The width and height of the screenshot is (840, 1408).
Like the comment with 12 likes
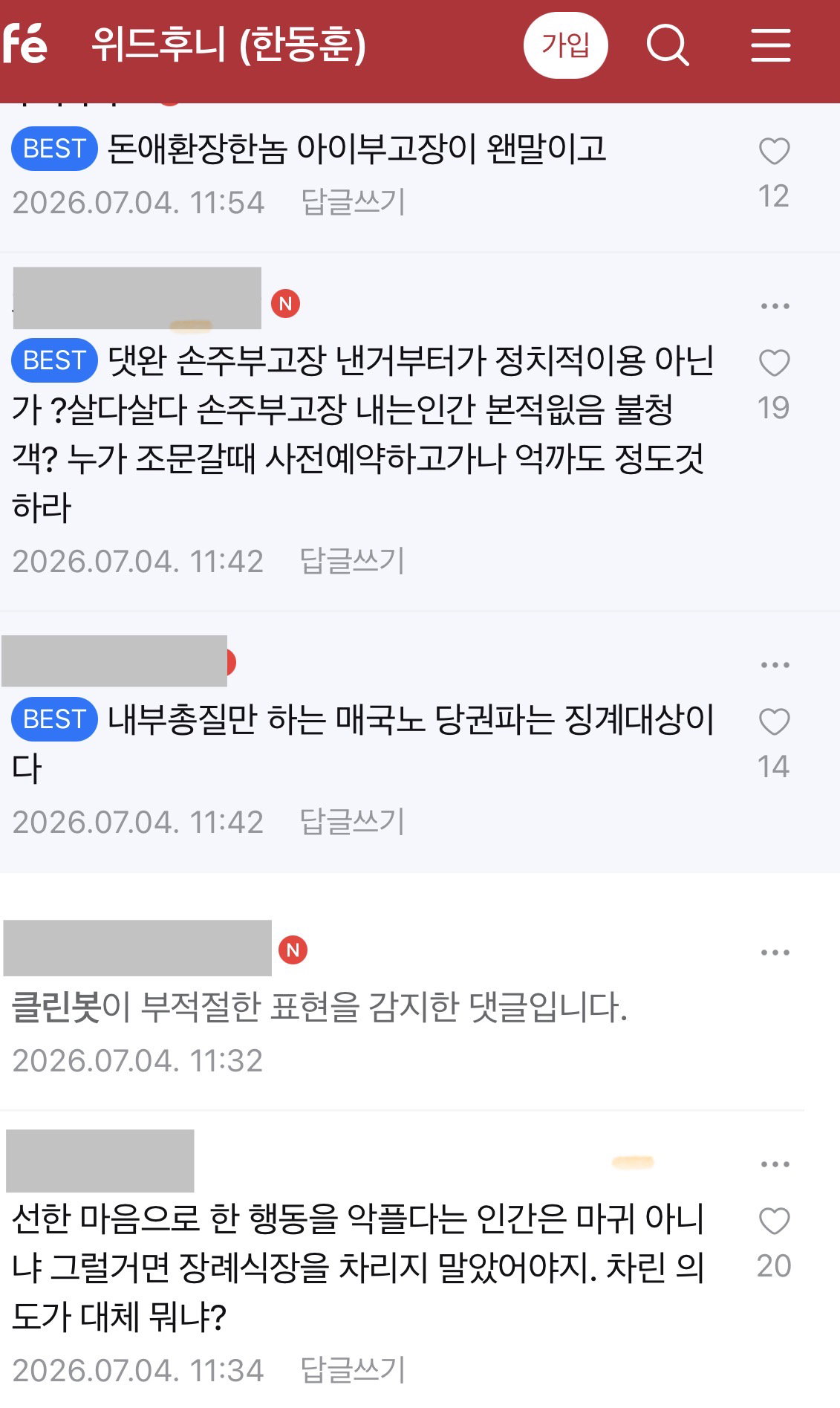click(774, 152)
